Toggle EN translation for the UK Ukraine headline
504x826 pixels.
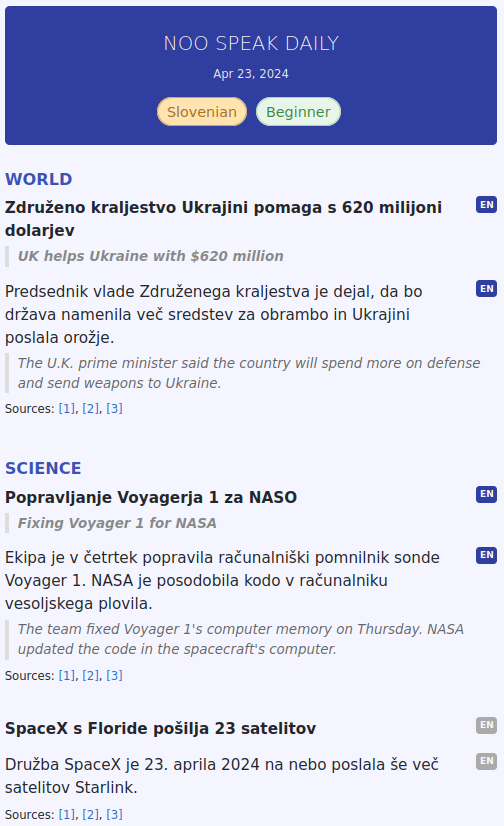point(487,204)
